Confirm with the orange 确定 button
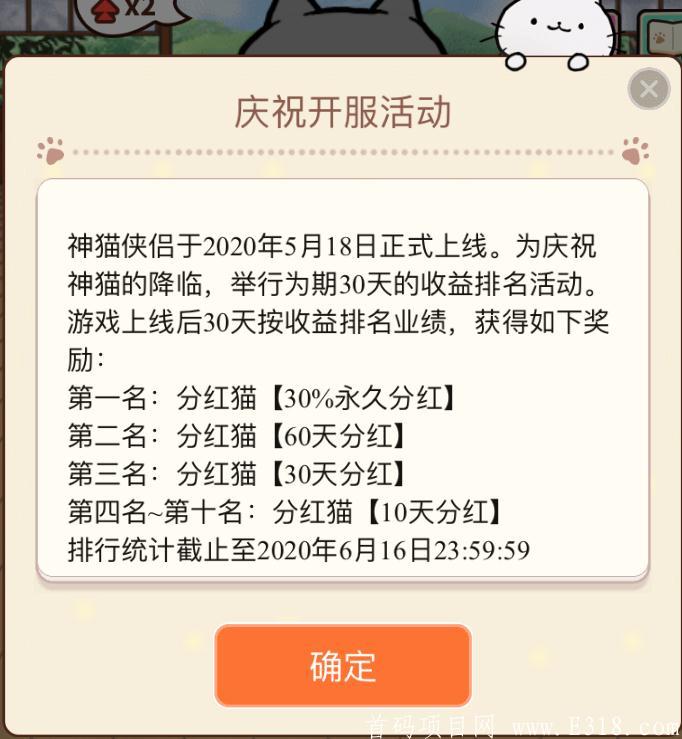 342,666
